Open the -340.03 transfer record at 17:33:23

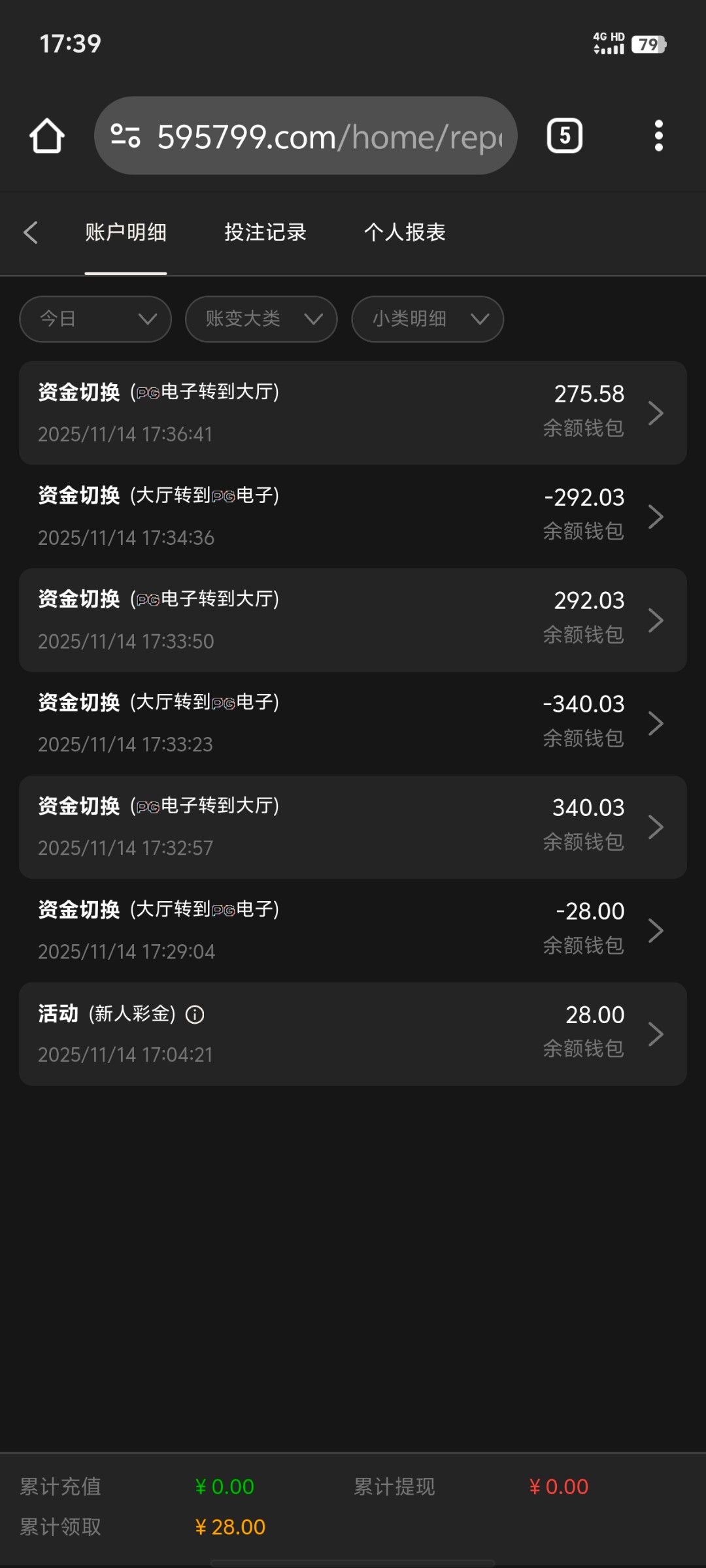click(x=353, y=723)
